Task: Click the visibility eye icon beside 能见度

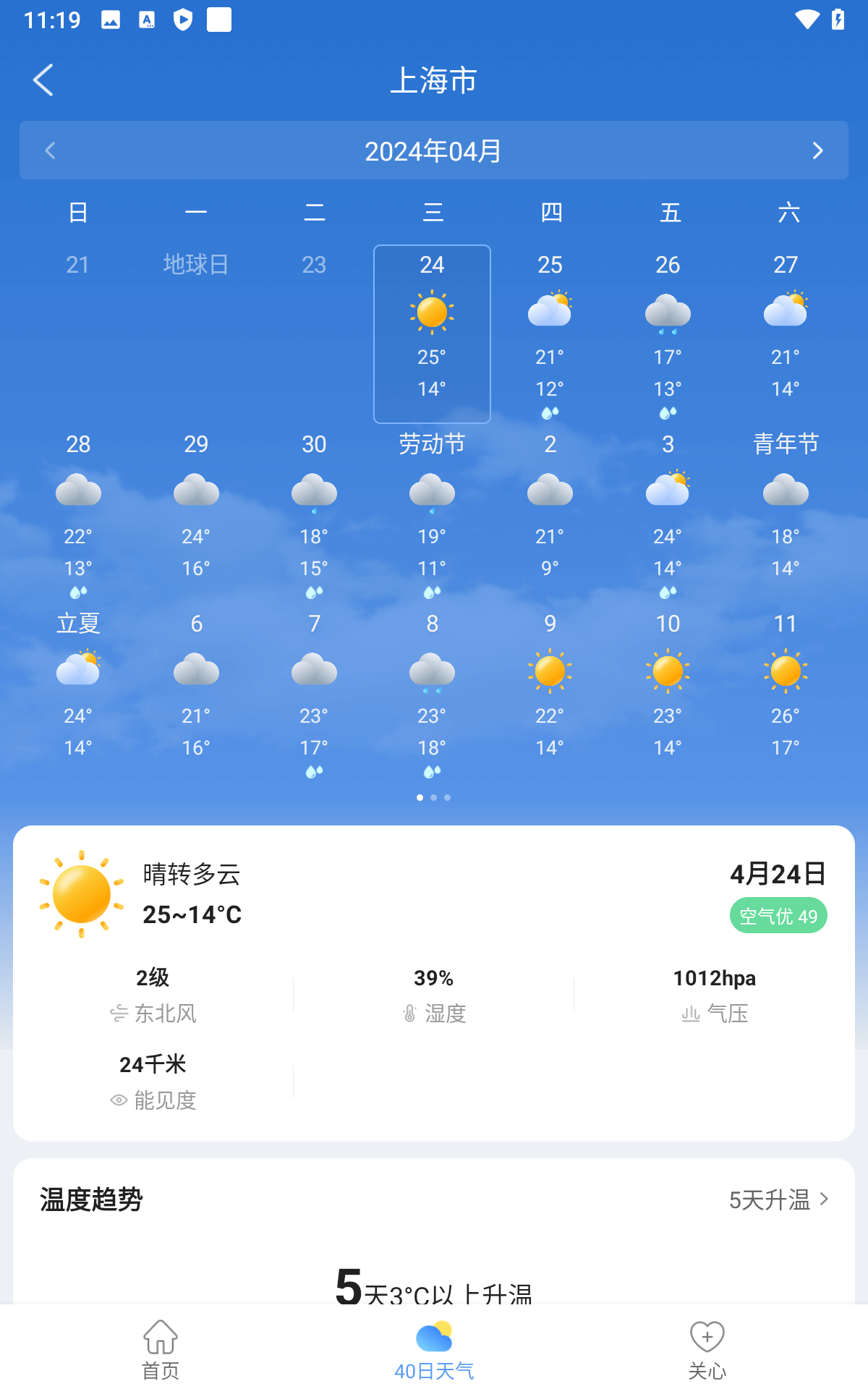Action: (117, 1100)
